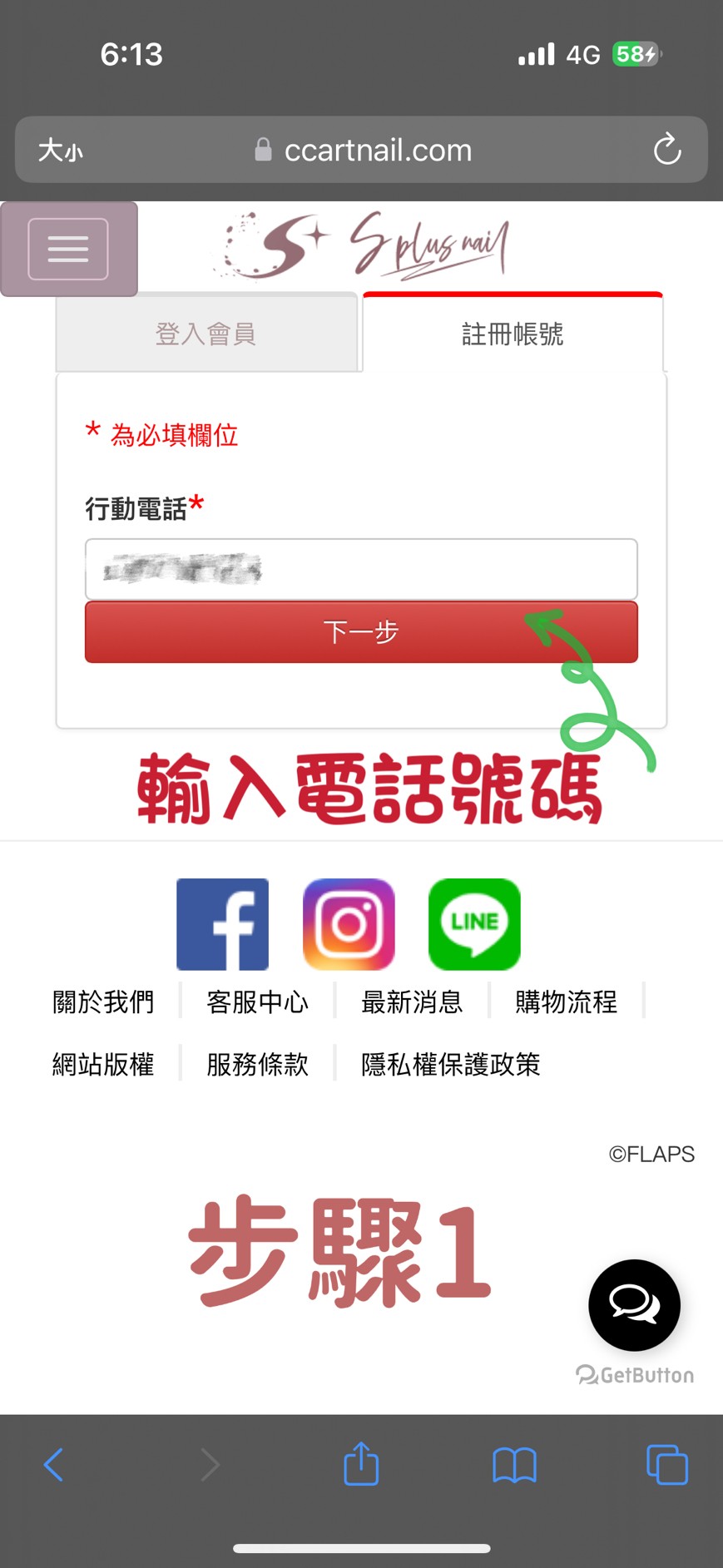This screenshot has width=723, height=1568.
Task: Open the 關於我們 link
Action: click(103, 1002)
